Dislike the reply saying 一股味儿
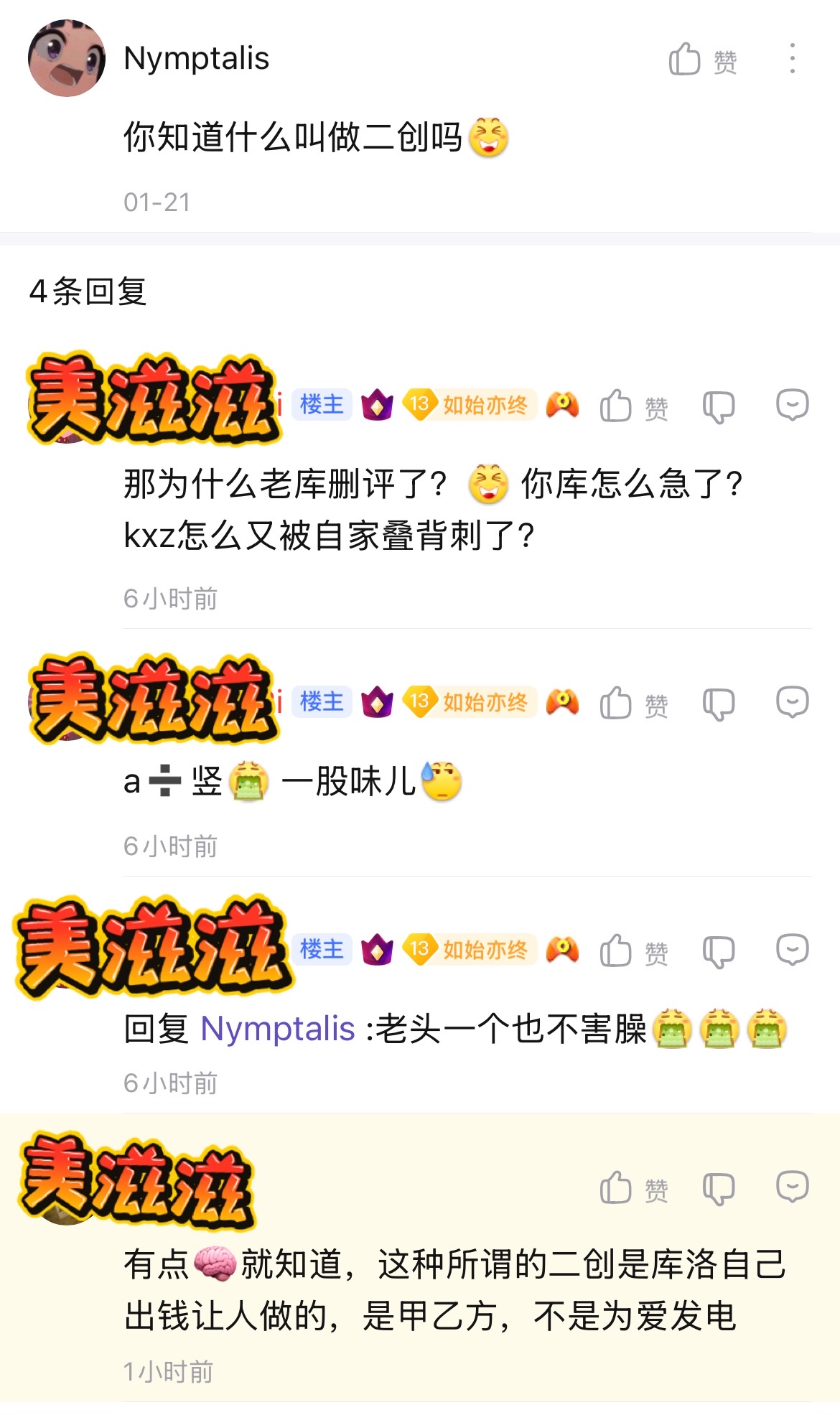 (718, 704)
